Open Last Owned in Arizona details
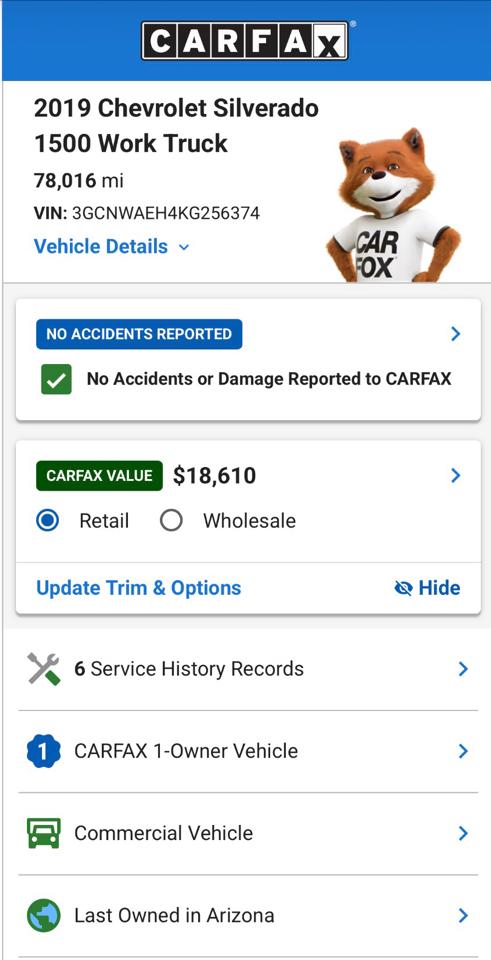Image resolution: width=491 pixels, height=960 pixels. pos(248,915)
